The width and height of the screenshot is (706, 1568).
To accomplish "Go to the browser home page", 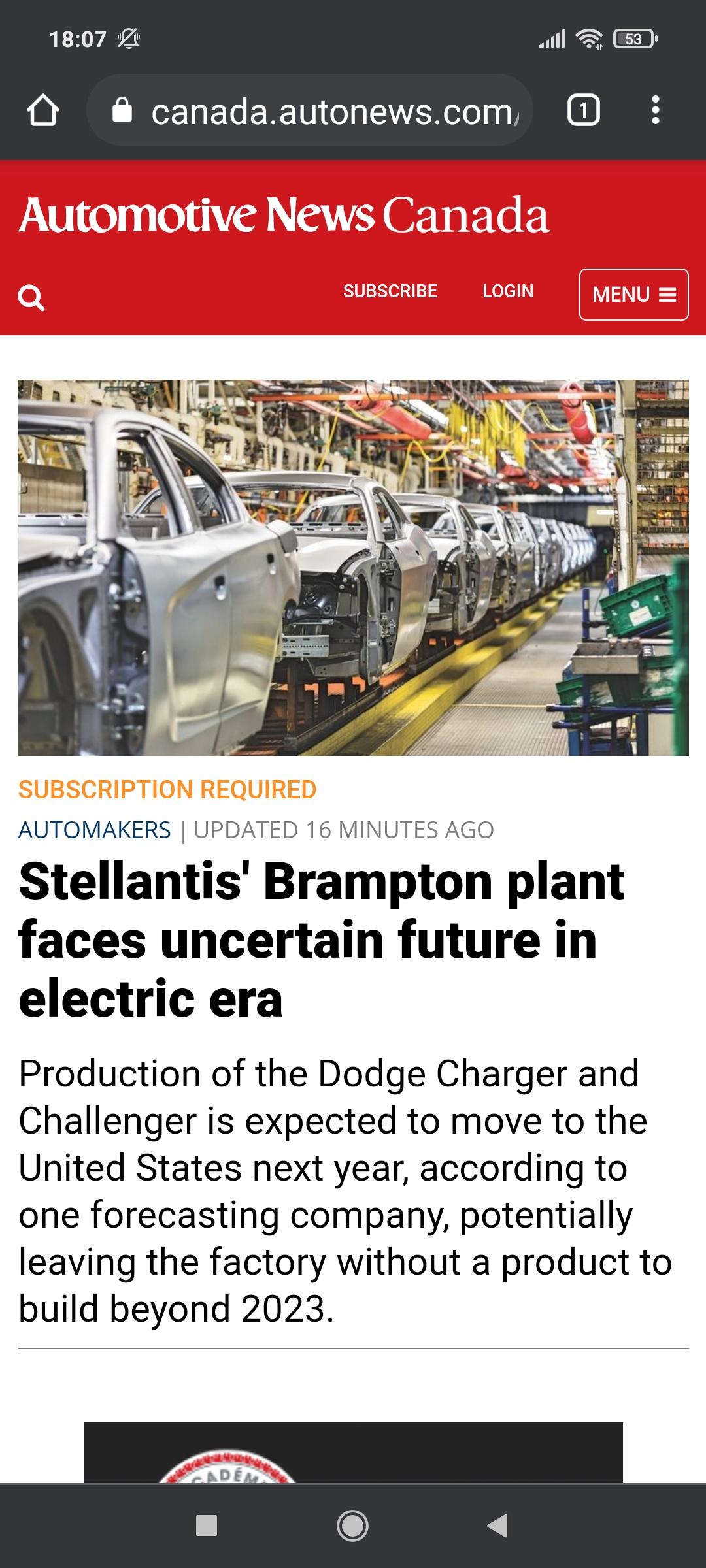I will pos(43,110).
